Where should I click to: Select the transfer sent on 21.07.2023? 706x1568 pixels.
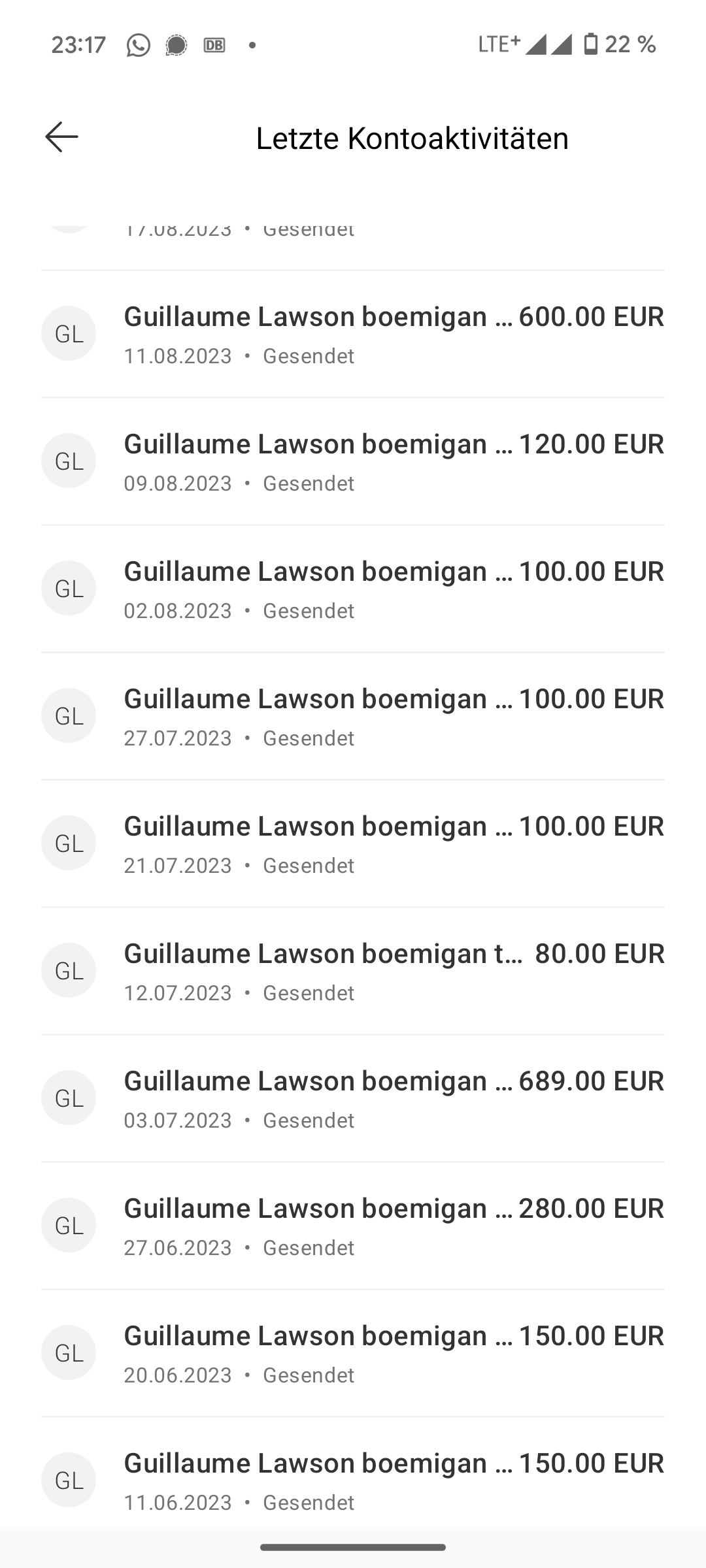(x=353, y=843)
